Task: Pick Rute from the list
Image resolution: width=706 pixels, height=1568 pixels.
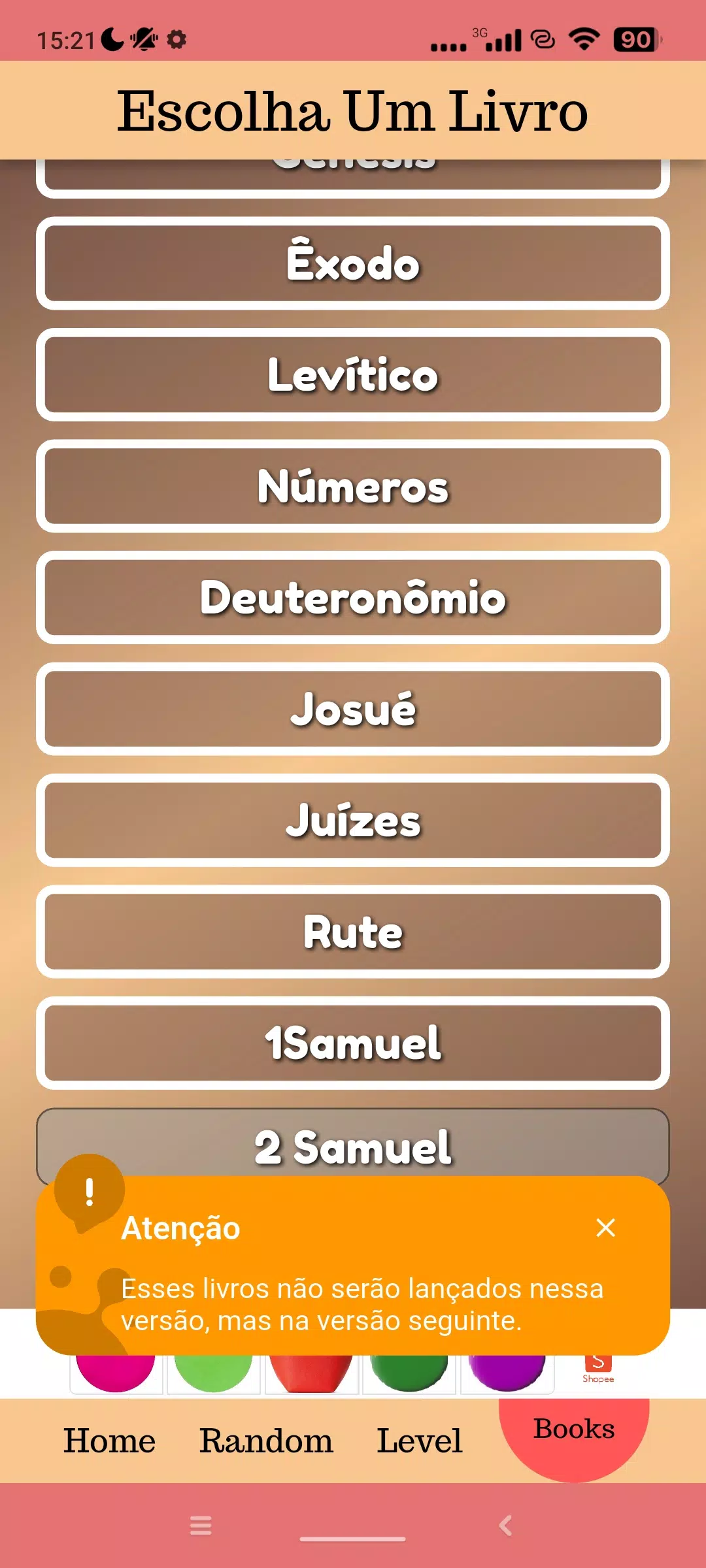Action: click(353, 932)
